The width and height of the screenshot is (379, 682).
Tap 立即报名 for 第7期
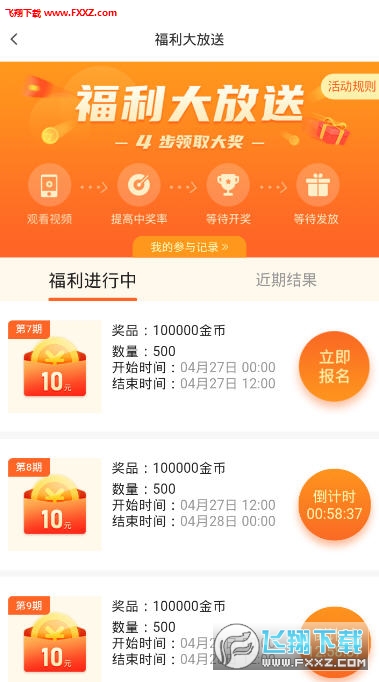pos(334,366)
